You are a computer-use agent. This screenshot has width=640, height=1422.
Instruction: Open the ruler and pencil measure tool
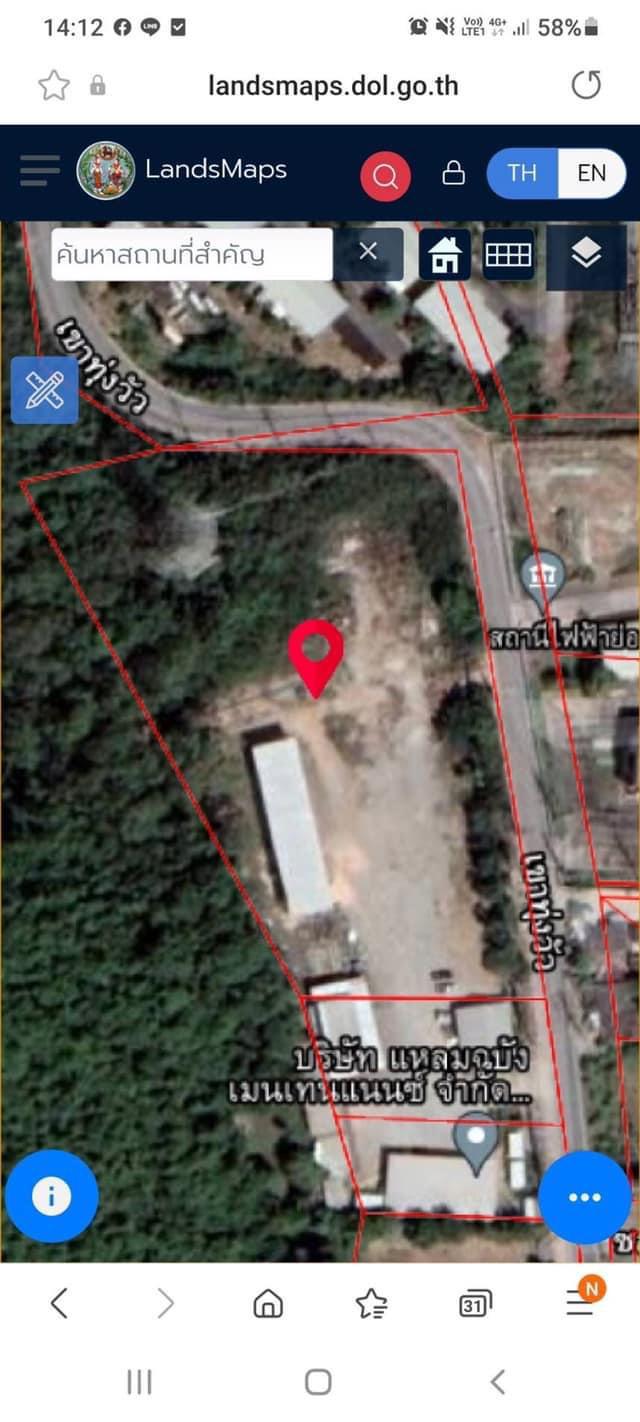pyautogui.click(x=44, y=390)
